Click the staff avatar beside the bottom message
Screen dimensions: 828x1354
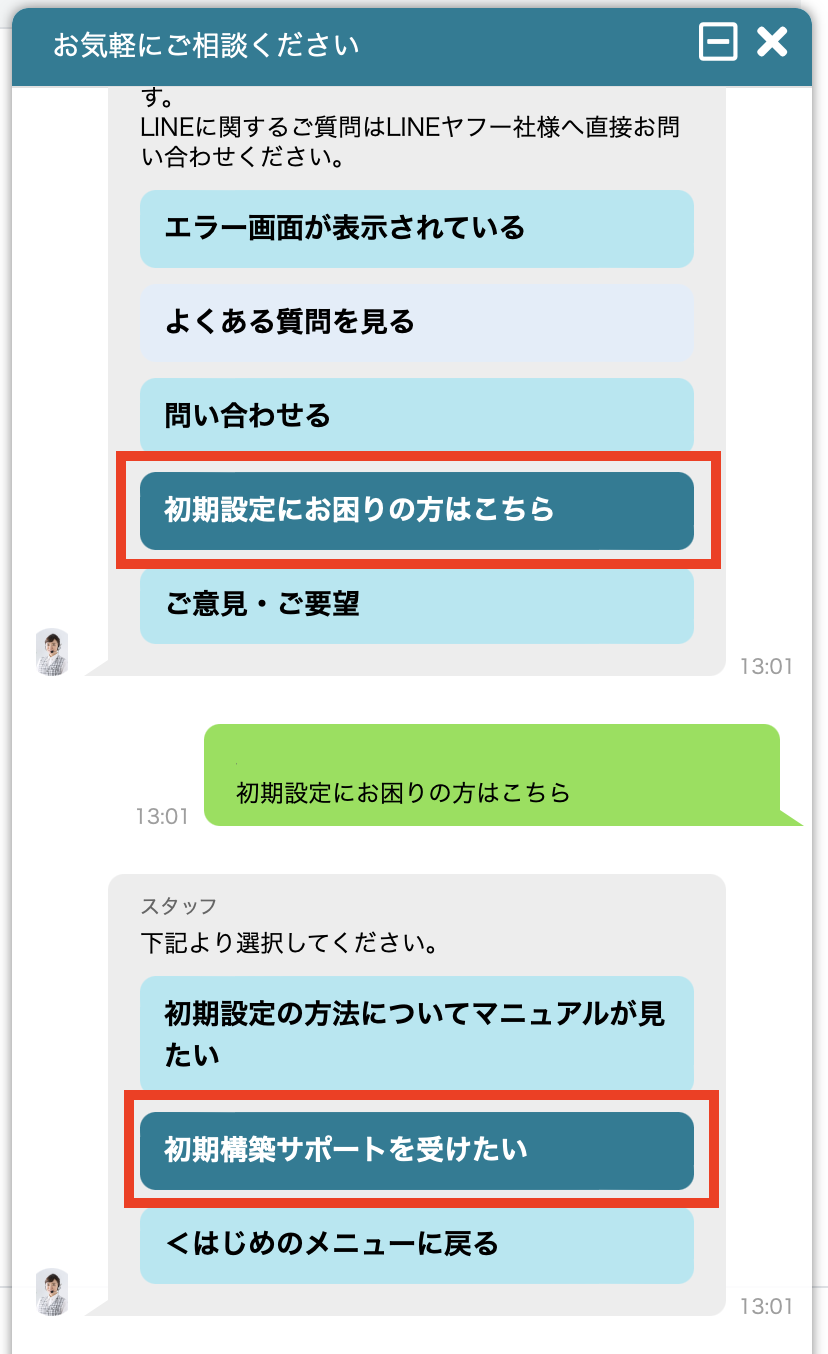click(x=52, y=1290)
